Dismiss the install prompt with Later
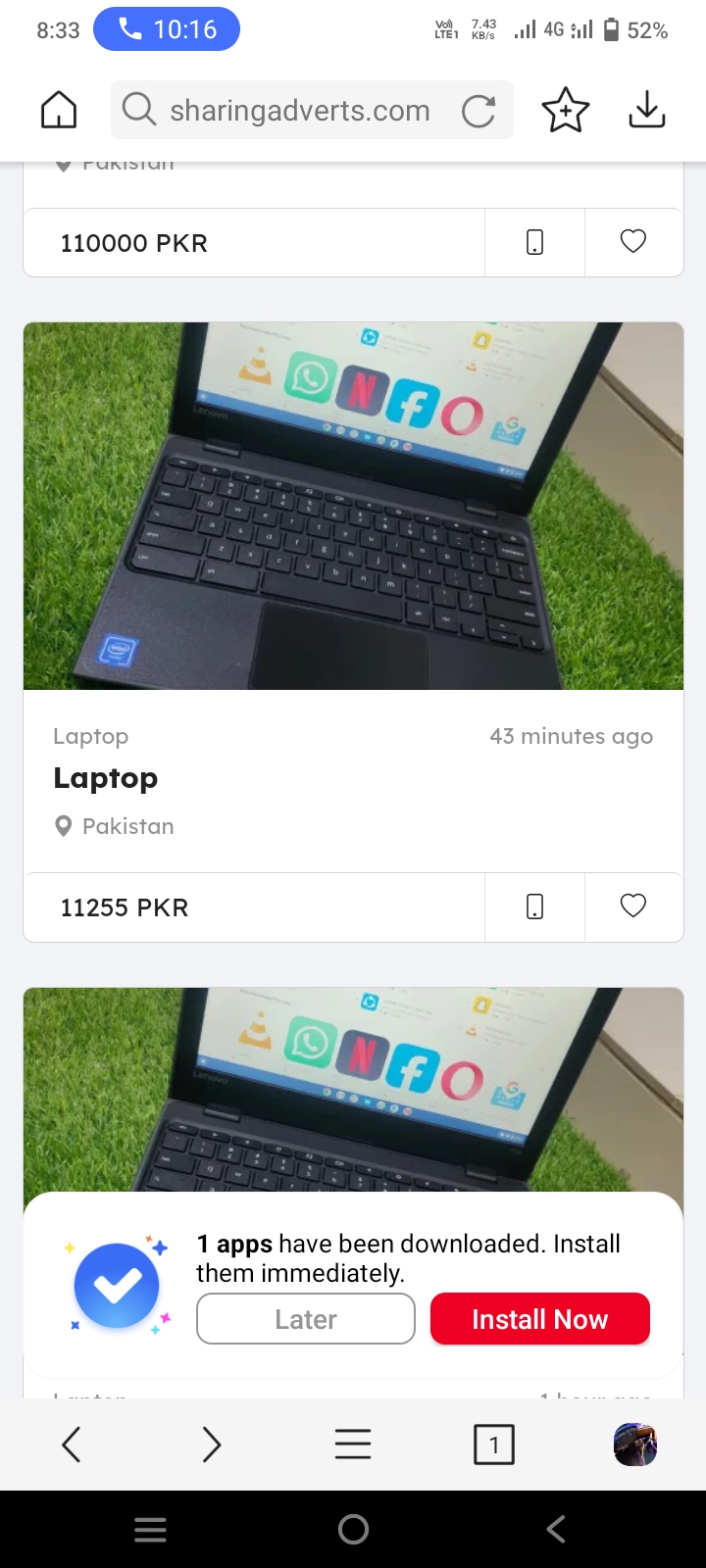Viewport: 706px width, 1568px height. point(306,1319)
